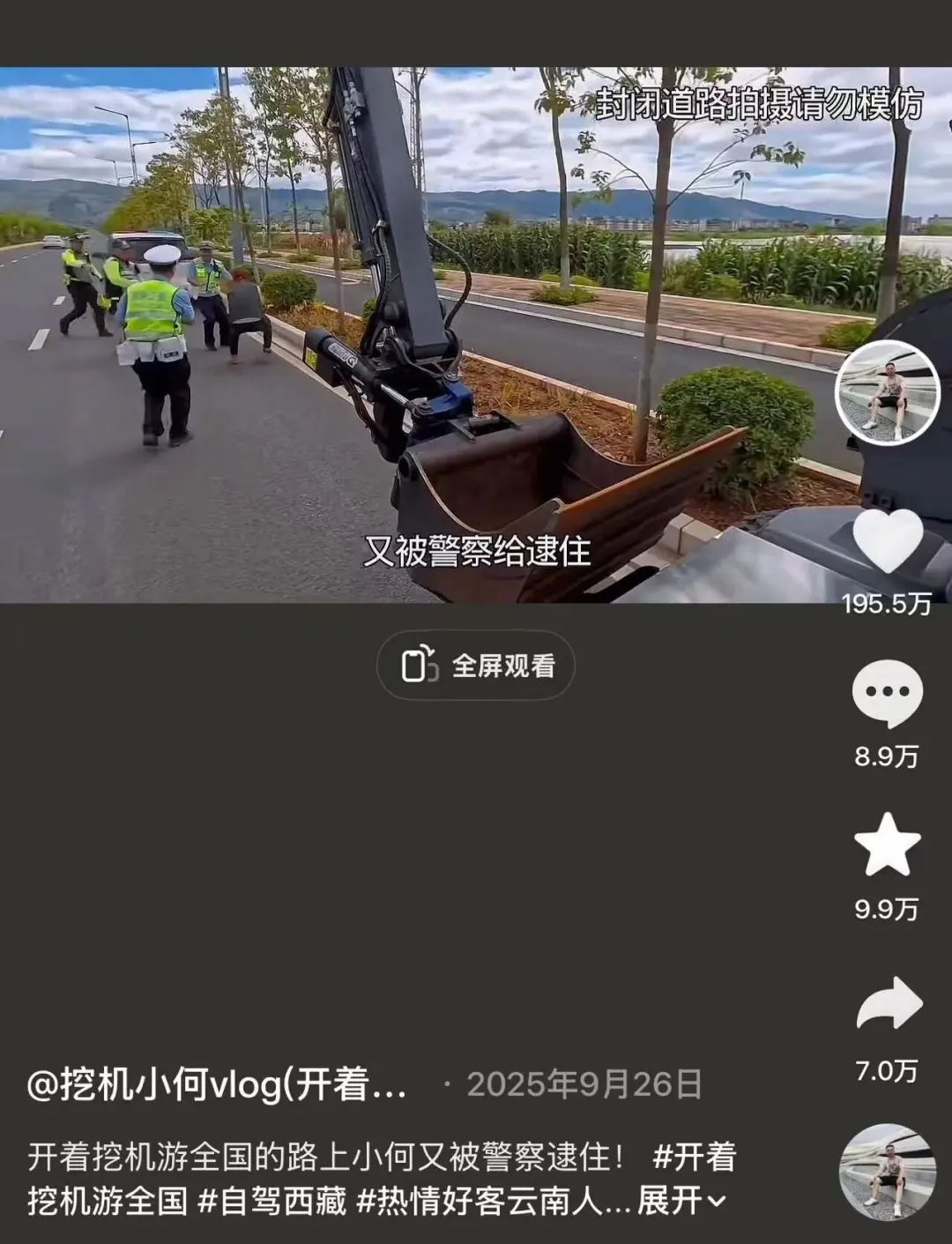Screen dimensions: 952x1244
Task: Open the comments section
Action: click(887, 693)
